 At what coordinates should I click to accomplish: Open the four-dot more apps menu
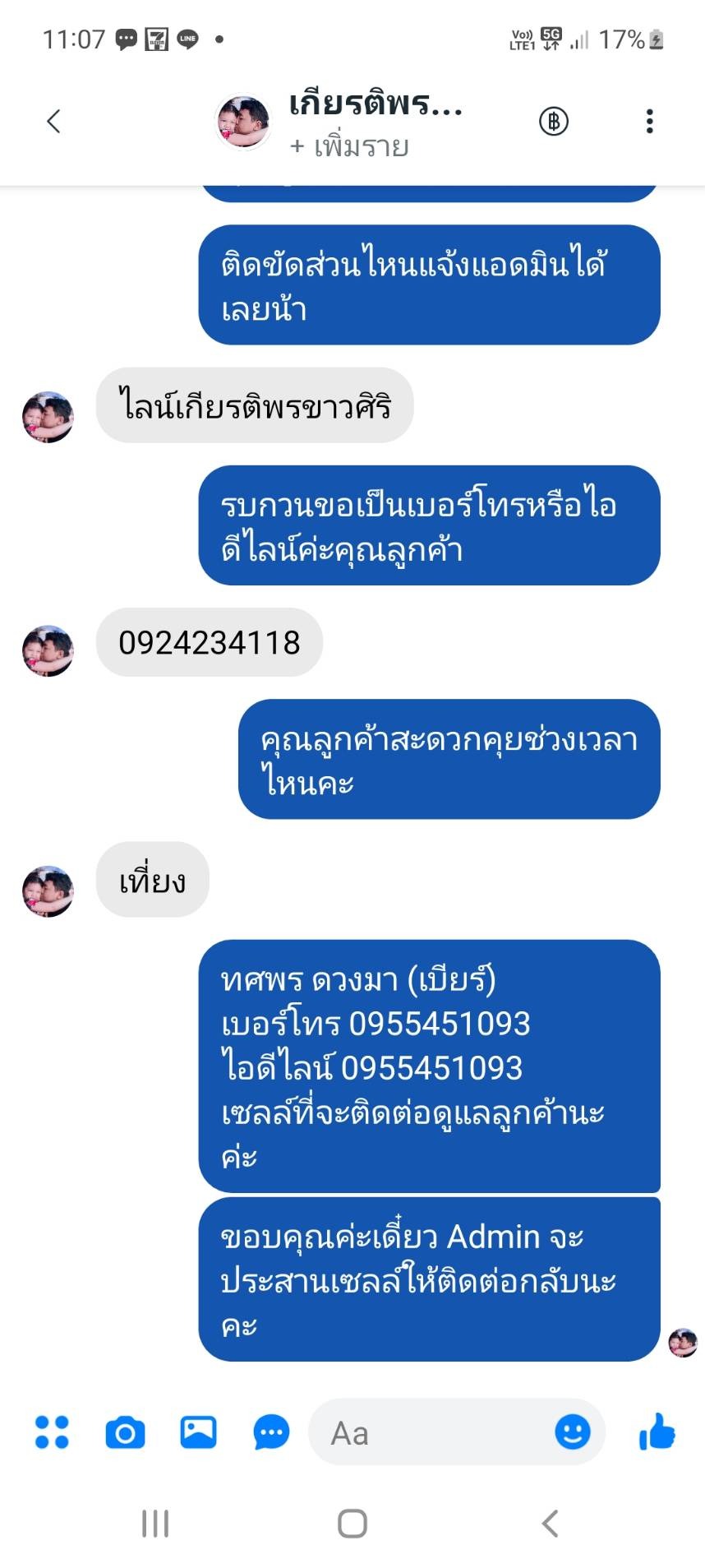point(52,1432)
